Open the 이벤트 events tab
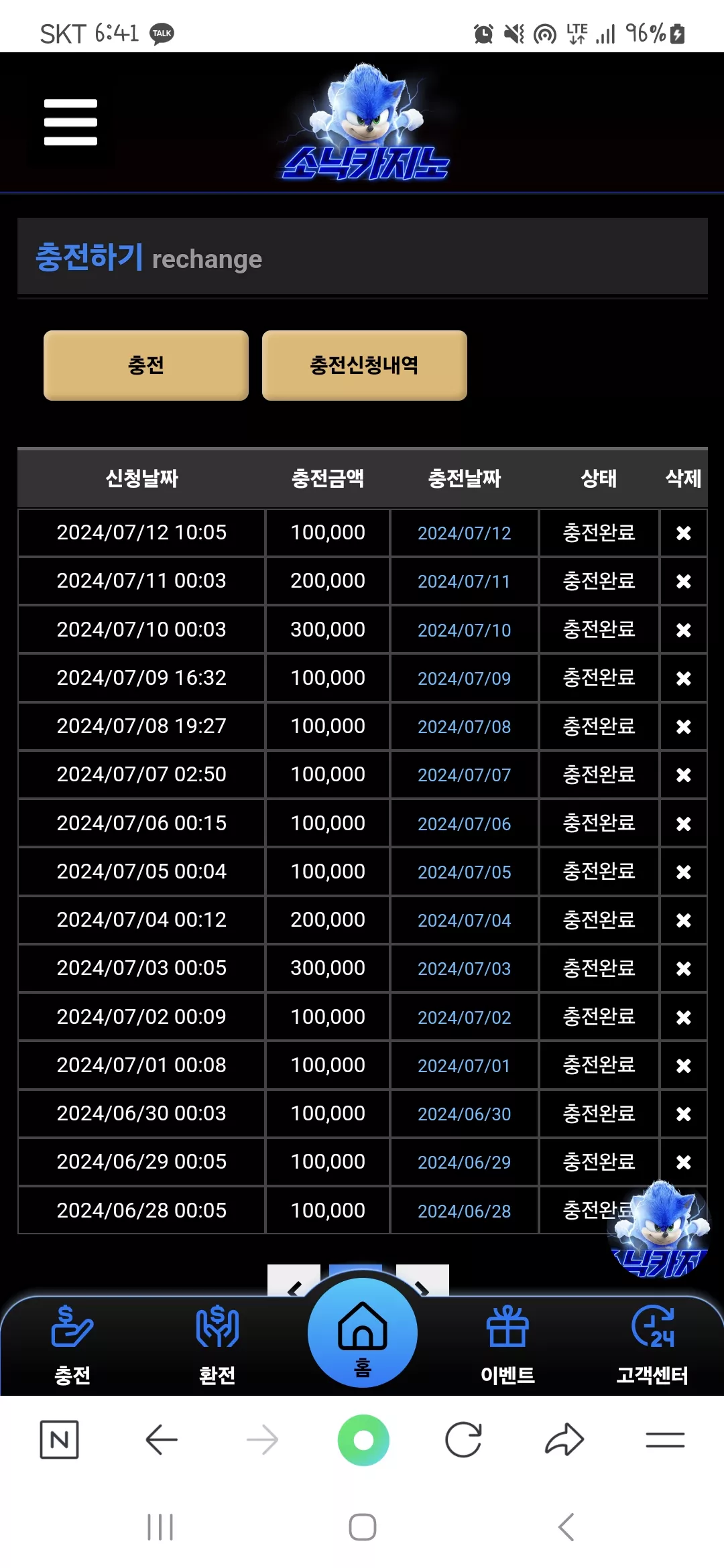Viewport: 724px width, 1568px height. (507, 1345)
